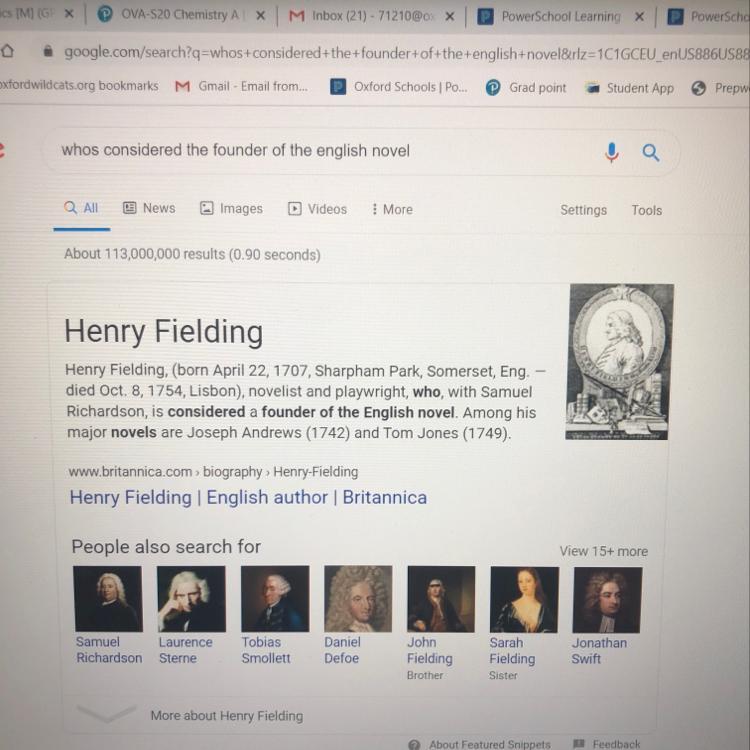The width and height of the screenshot is (750, 750).
Task: Tap the voice search microphone icon
Action: pos(612,152)
